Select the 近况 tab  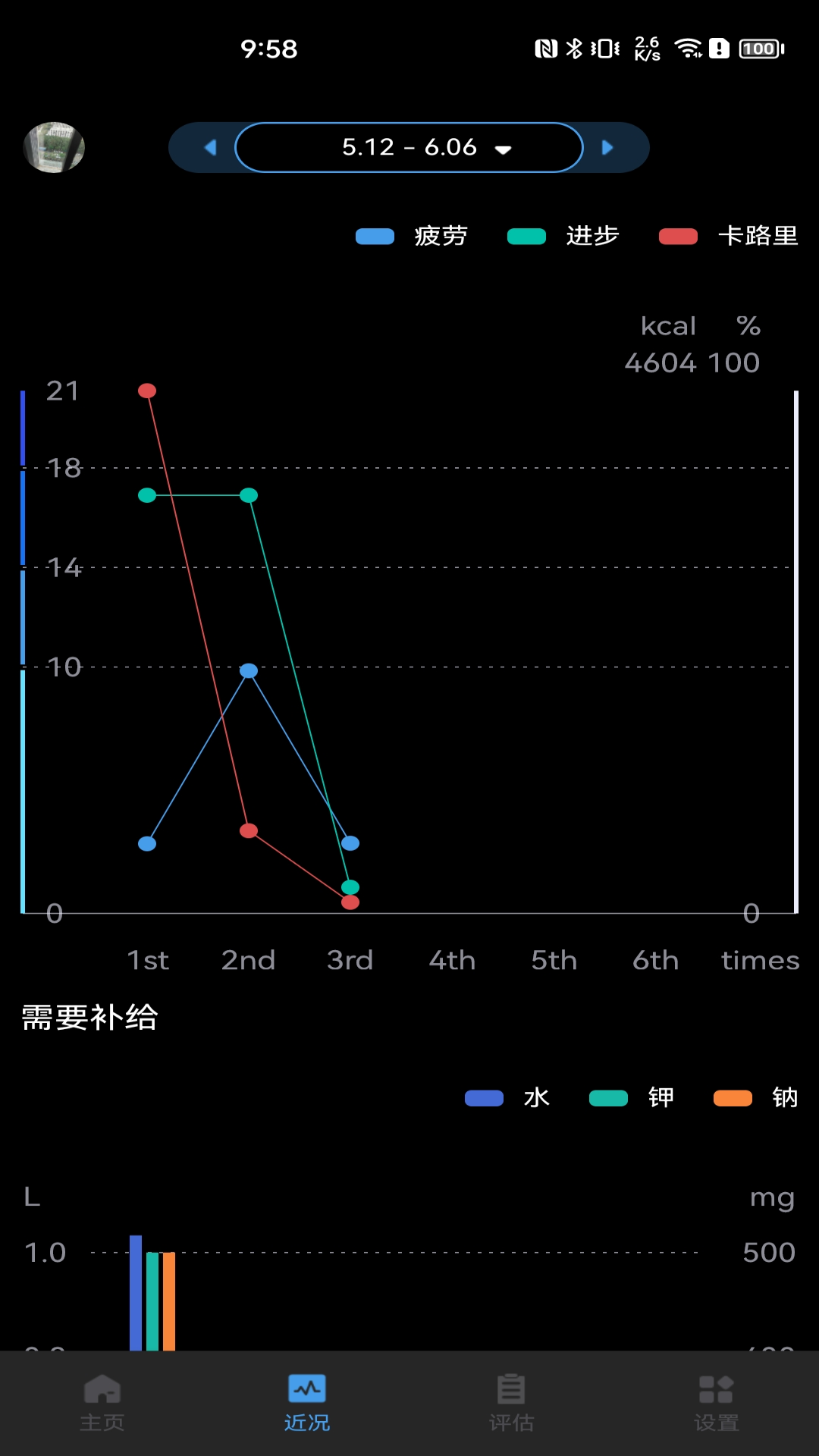tap(307, 1403)
